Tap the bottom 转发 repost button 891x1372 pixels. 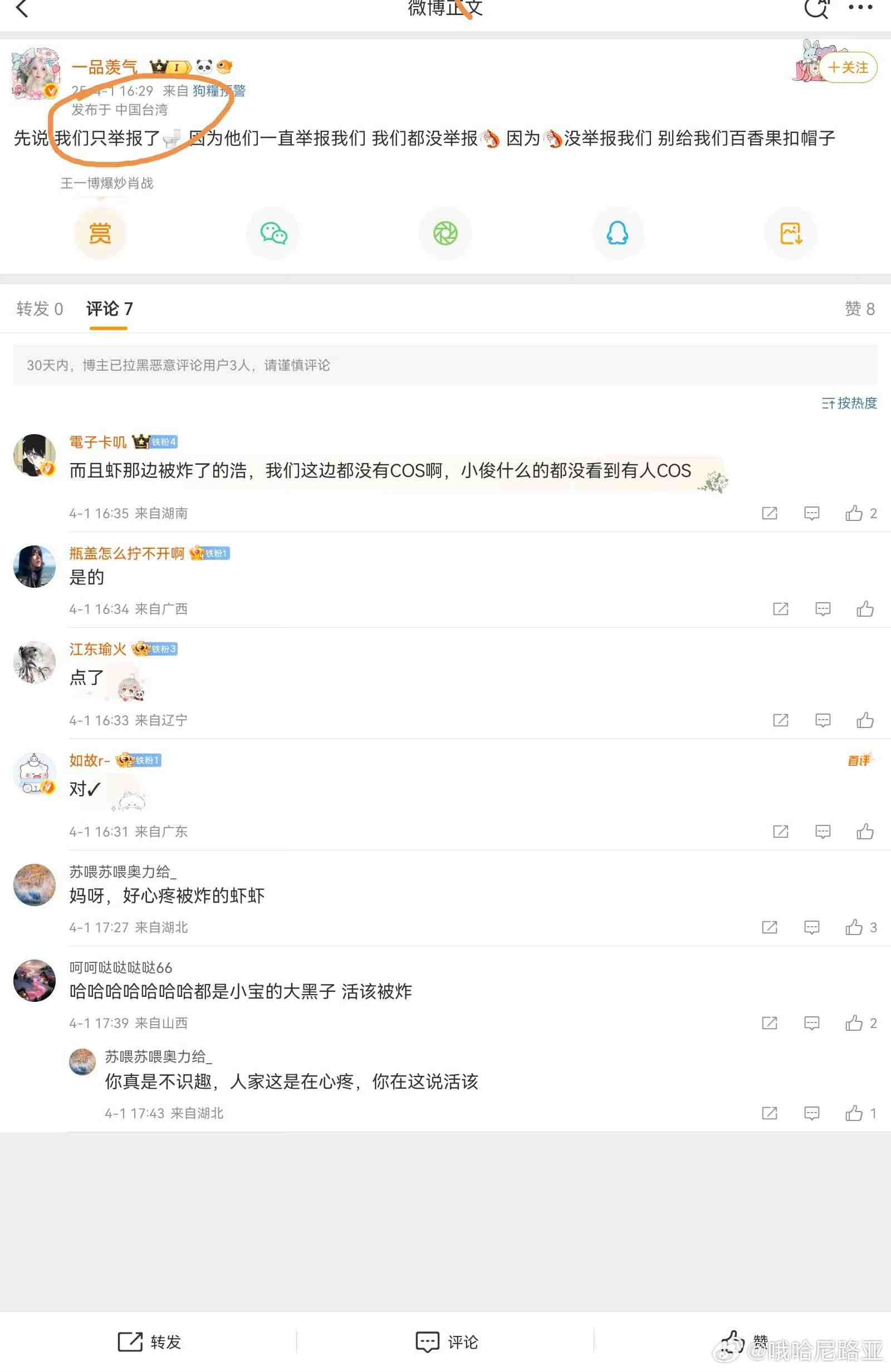pos(149,1342)
